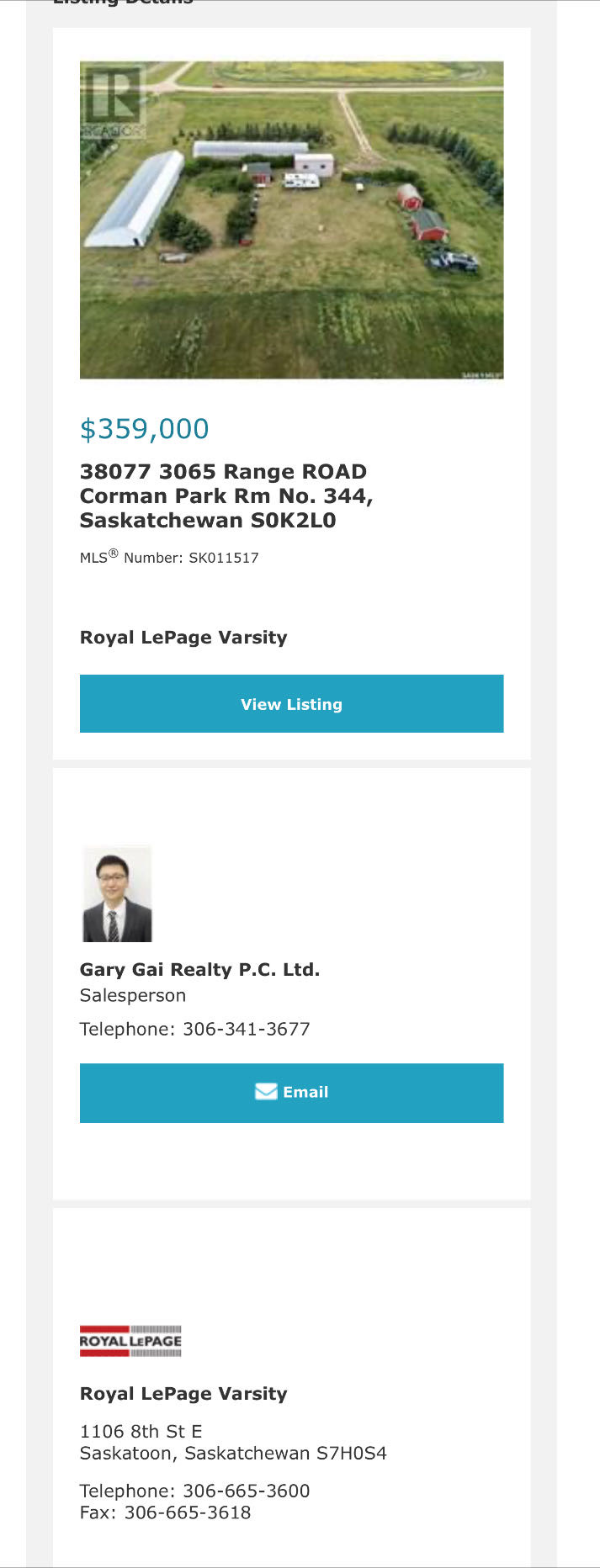Open the aerial farm property photo

291,220
